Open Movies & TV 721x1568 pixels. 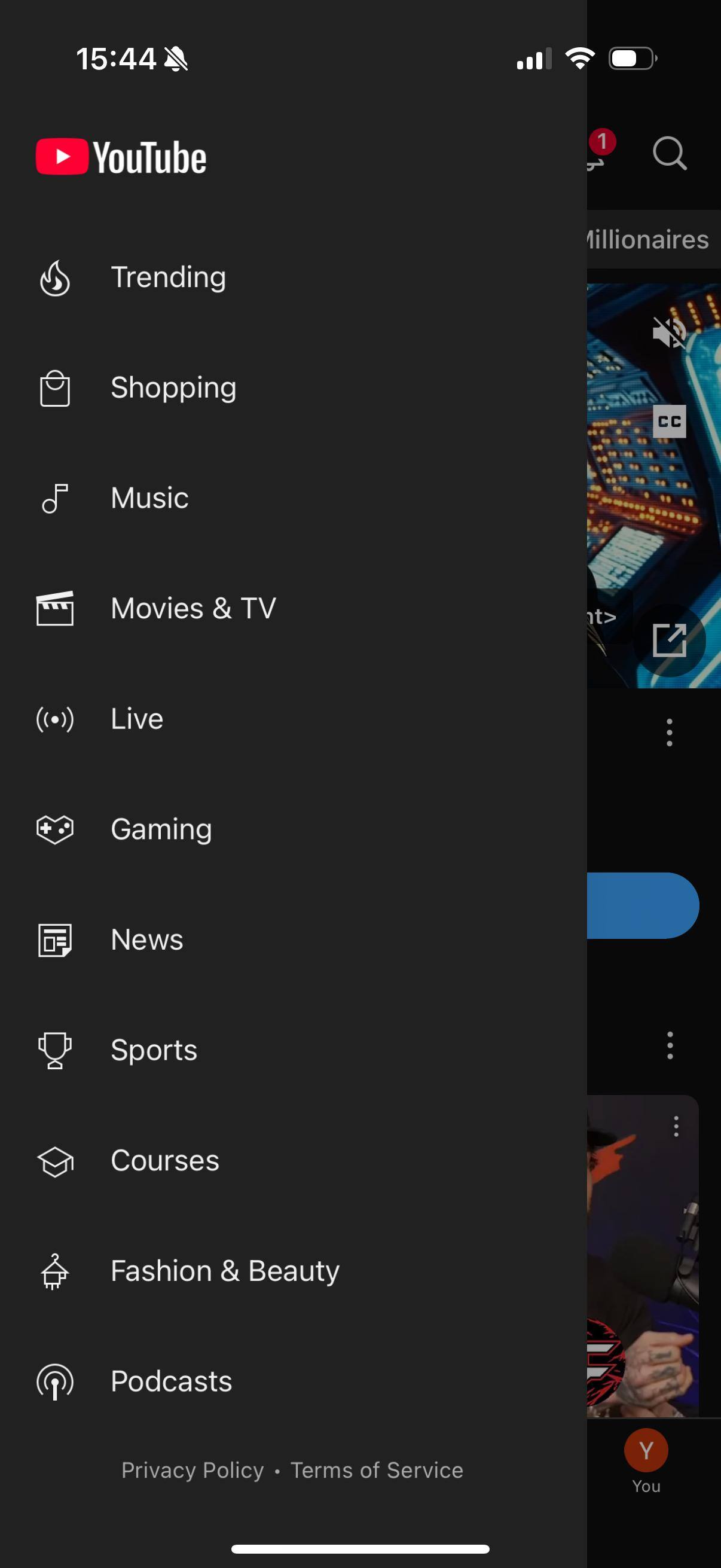click(x=193, y=609)
